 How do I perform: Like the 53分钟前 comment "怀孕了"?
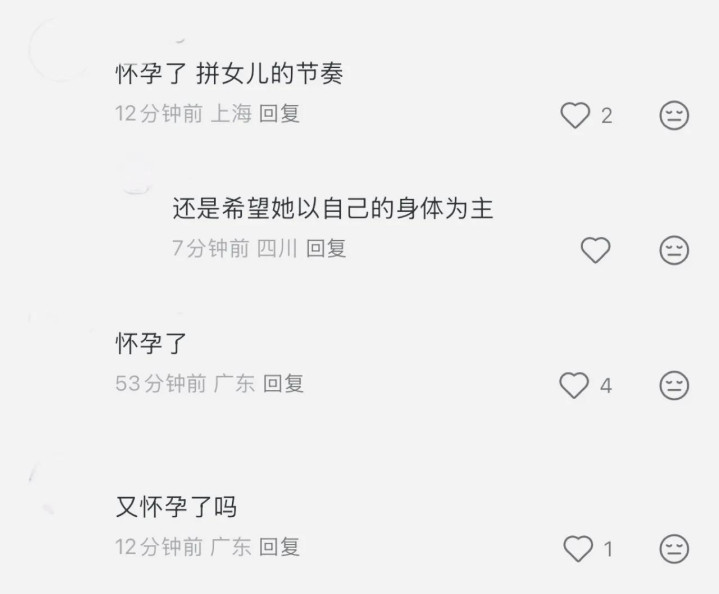coord(574,385)
